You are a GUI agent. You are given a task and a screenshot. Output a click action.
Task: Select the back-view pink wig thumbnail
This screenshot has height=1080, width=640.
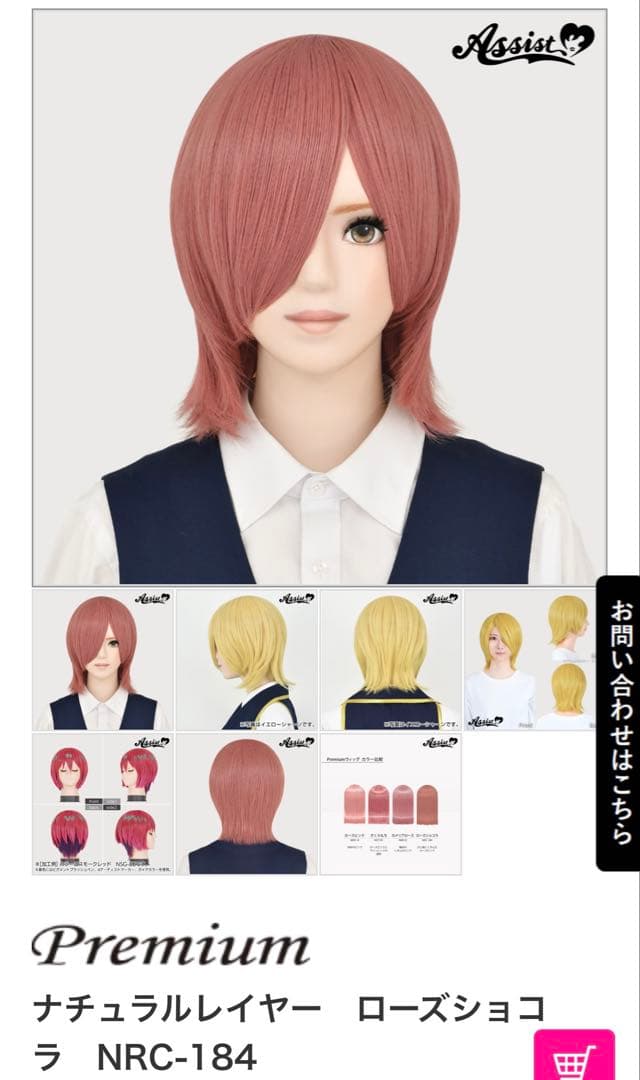click(x=247, y=804)
